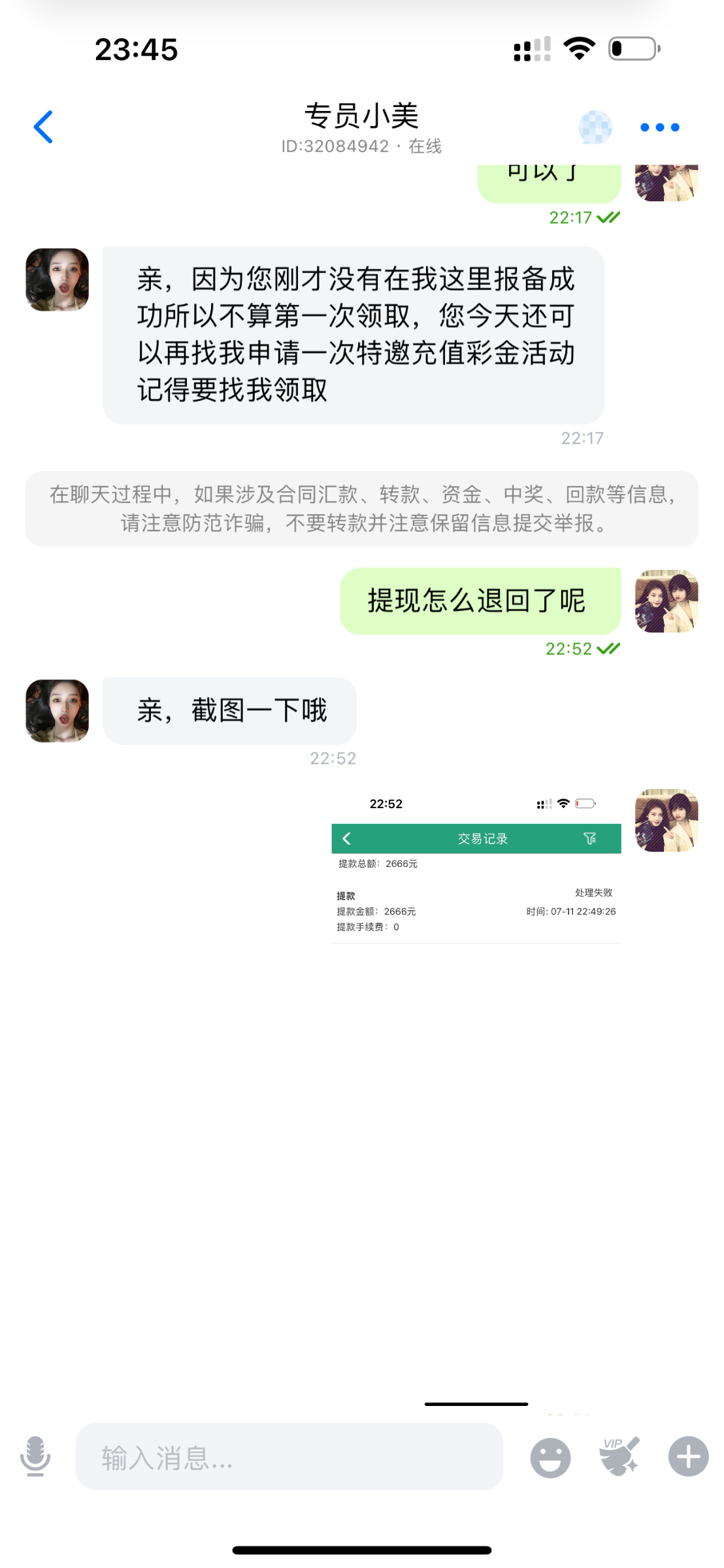The image size is (724, 1568).
Task: Tap the checkered icon beside the chat title
Action: [595, 127]
